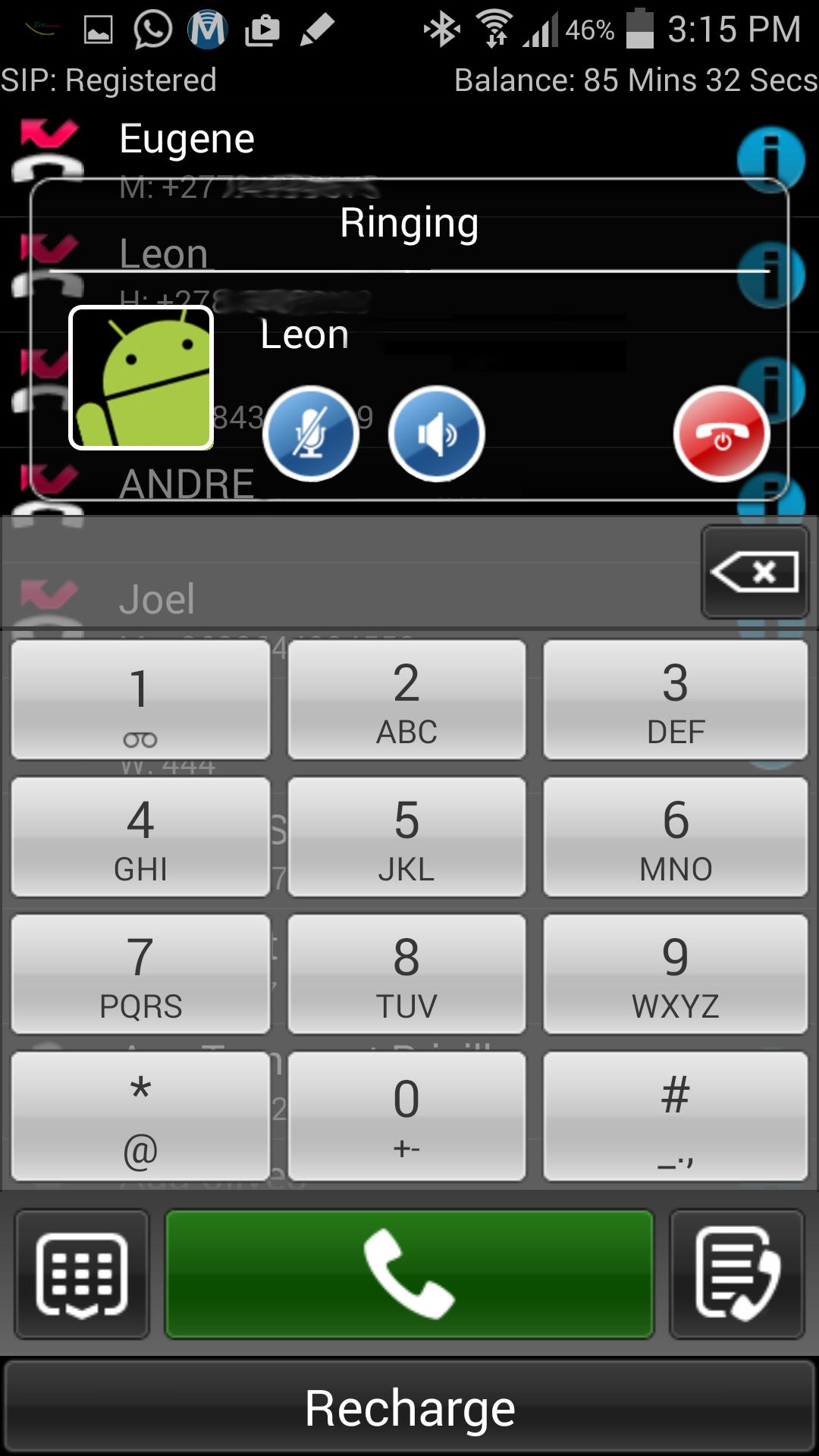Viewport: 819px width, 1456px height.
Task: Dial digit 4 GHI
Action: pos(141,836)
